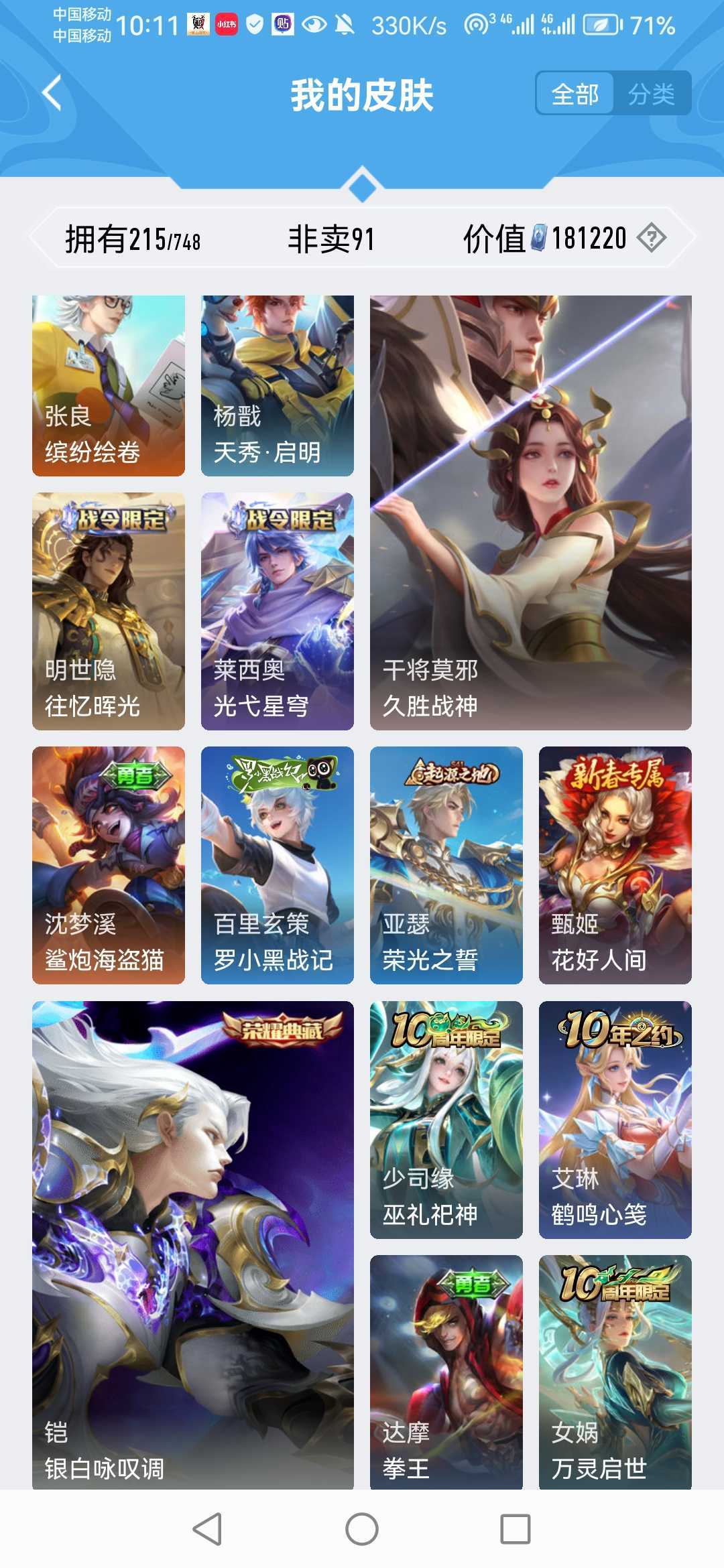Open 铠 银白咏叹调 skin card
This screenshot has width=724, height=1568.
click(193, 1245)
